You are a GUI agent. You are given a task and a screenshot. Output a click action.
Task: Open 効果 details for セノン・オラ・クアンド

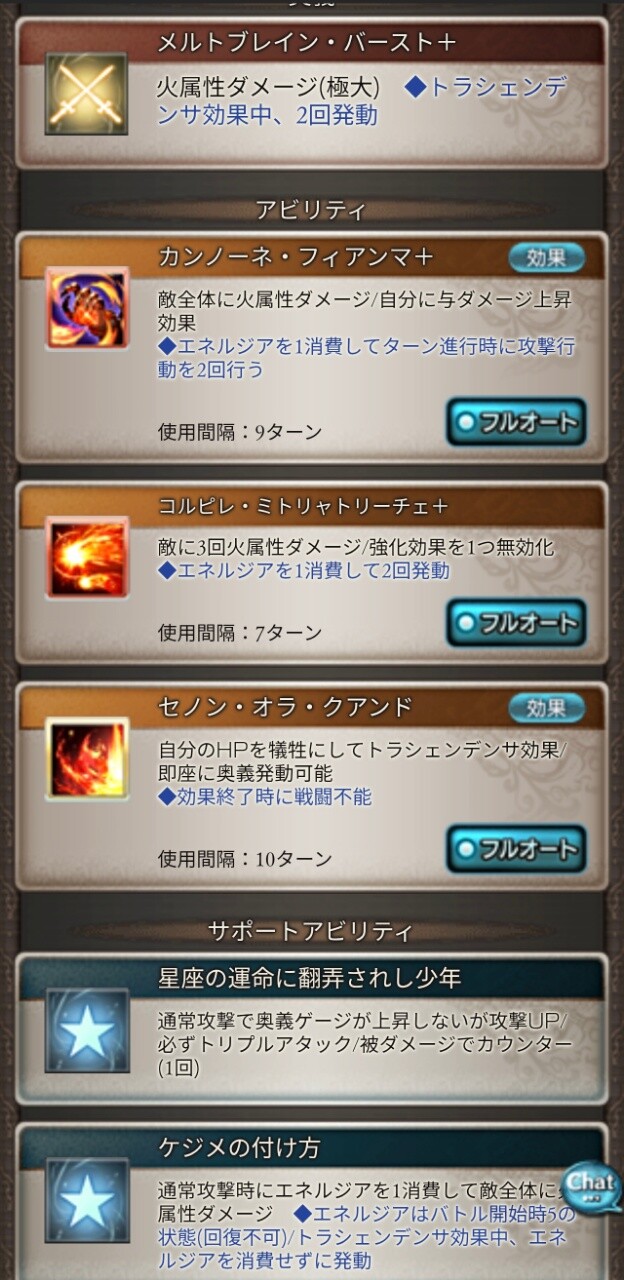click(546, 708)
